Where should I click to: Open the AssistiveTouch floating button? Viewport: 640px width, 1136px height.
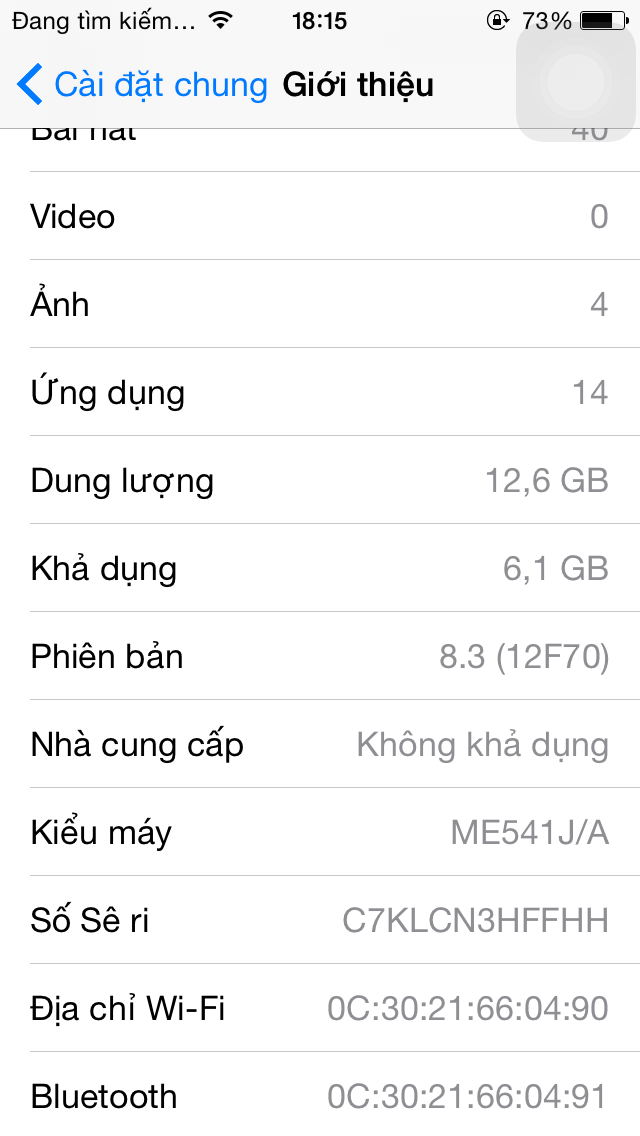576,82
